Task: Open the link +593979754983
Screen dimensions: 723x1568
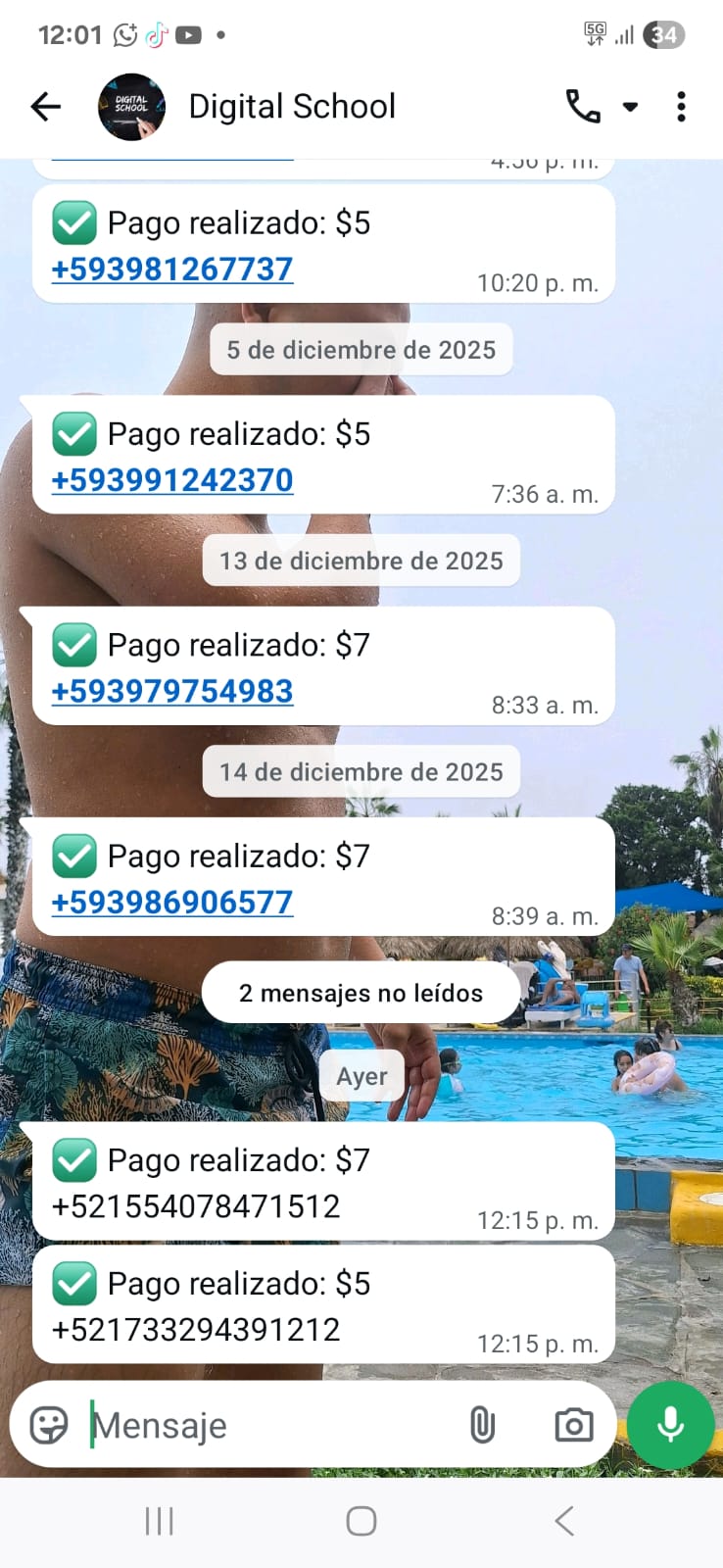Action: (170, 691)
